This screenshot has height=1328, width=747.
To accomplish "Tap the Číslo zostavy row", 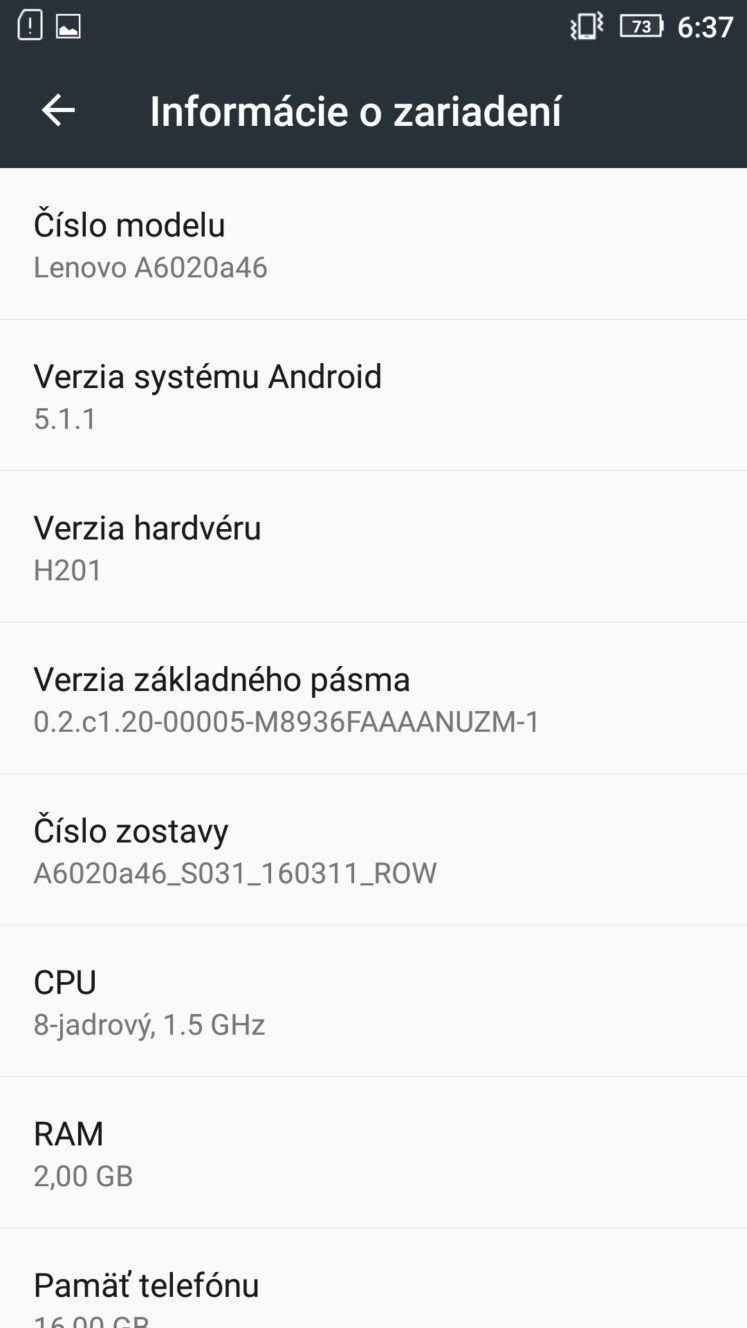I will click(373, 850).
